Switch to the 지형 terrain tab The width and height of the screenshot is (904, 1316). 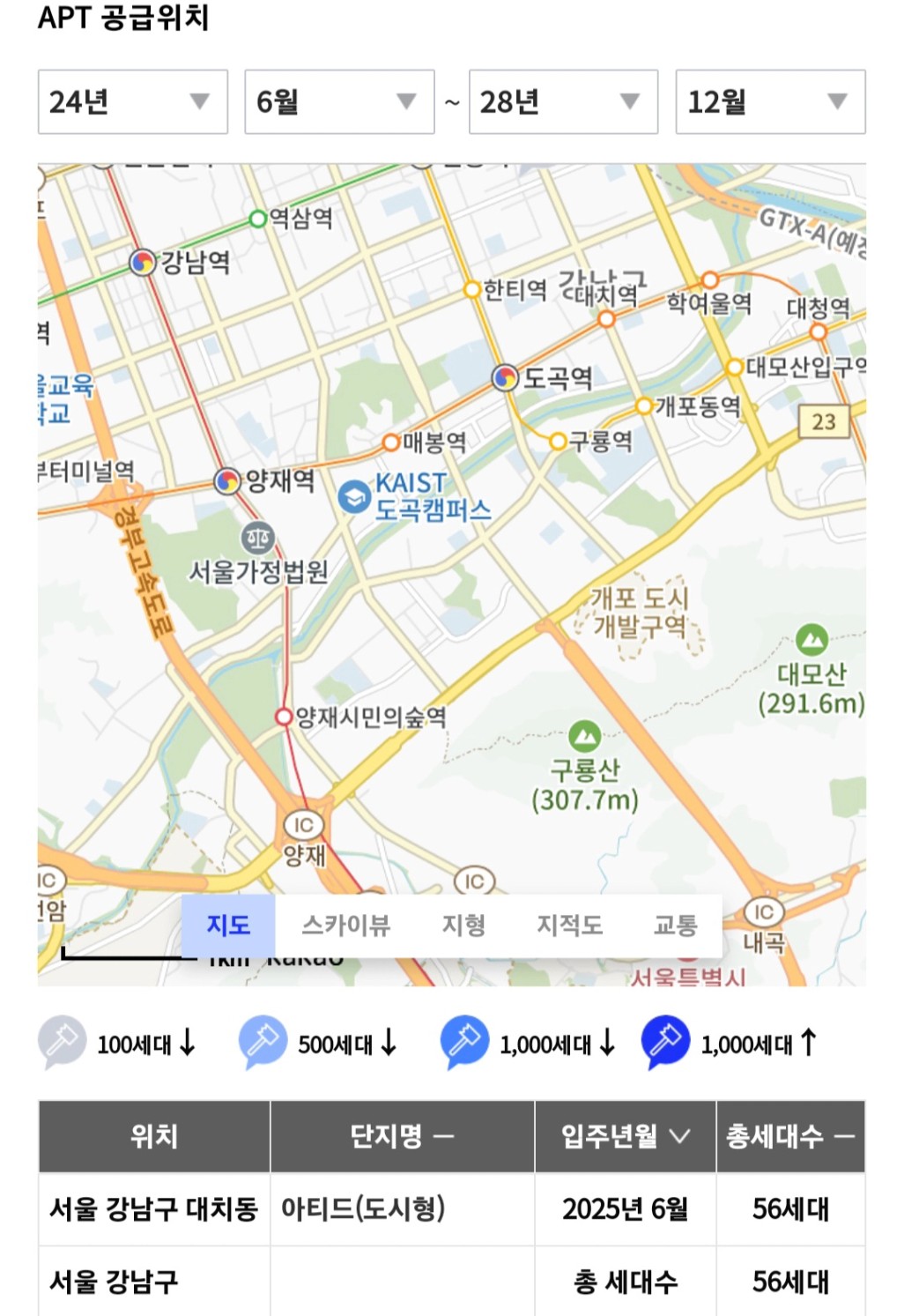pos(463,926)
